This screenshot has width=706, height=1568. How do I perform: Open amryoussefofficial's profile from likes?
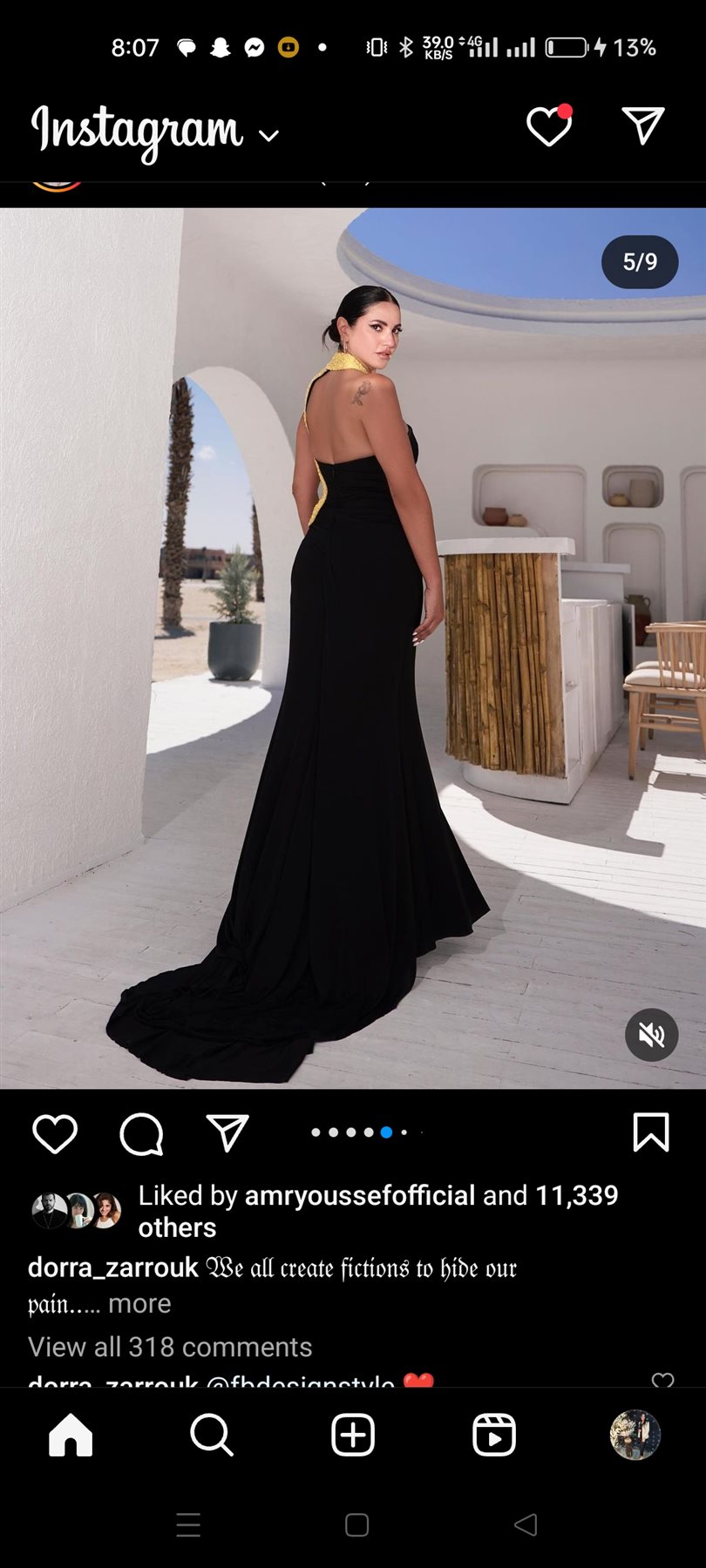point(359,1195)
